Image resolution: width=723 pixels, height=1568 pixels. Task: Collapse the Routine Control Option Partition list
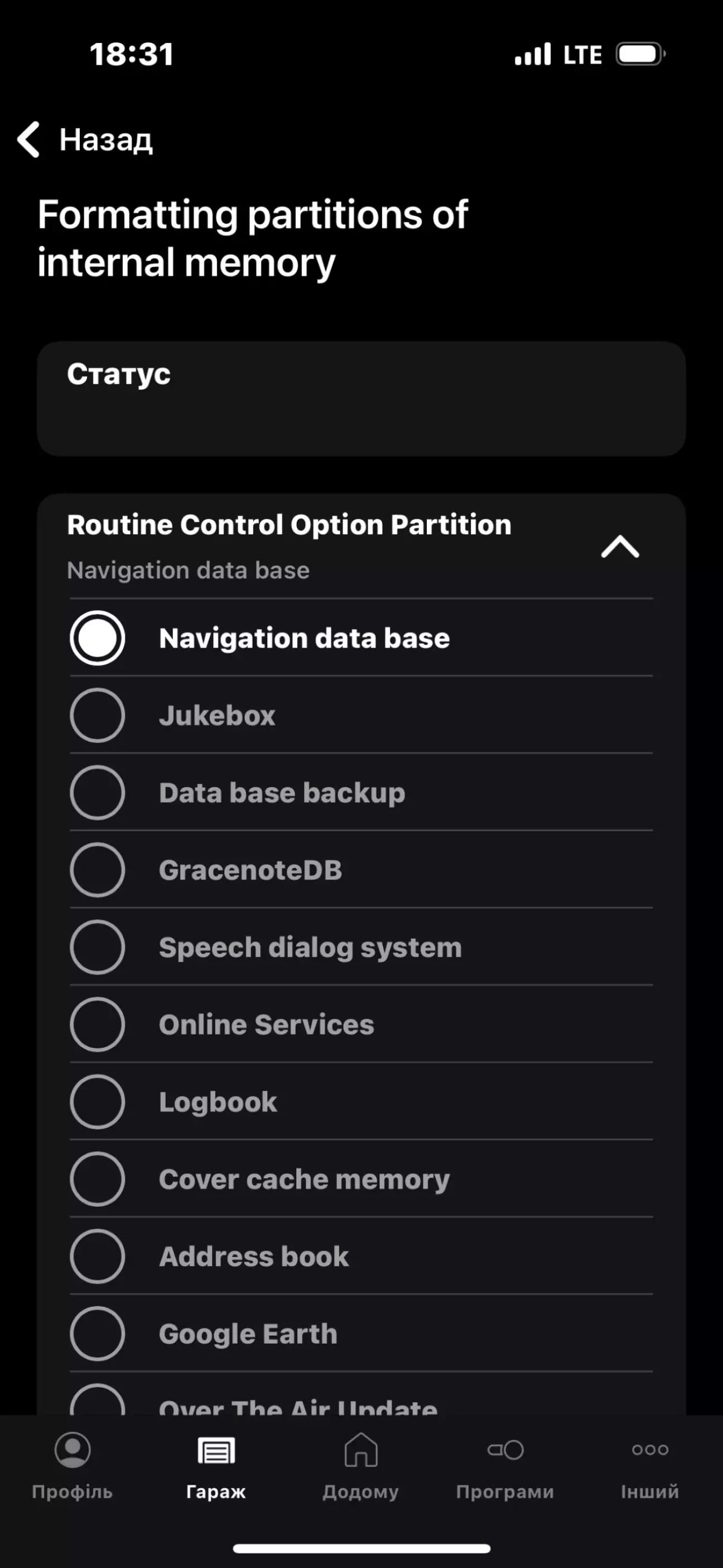tap(620, 546)
